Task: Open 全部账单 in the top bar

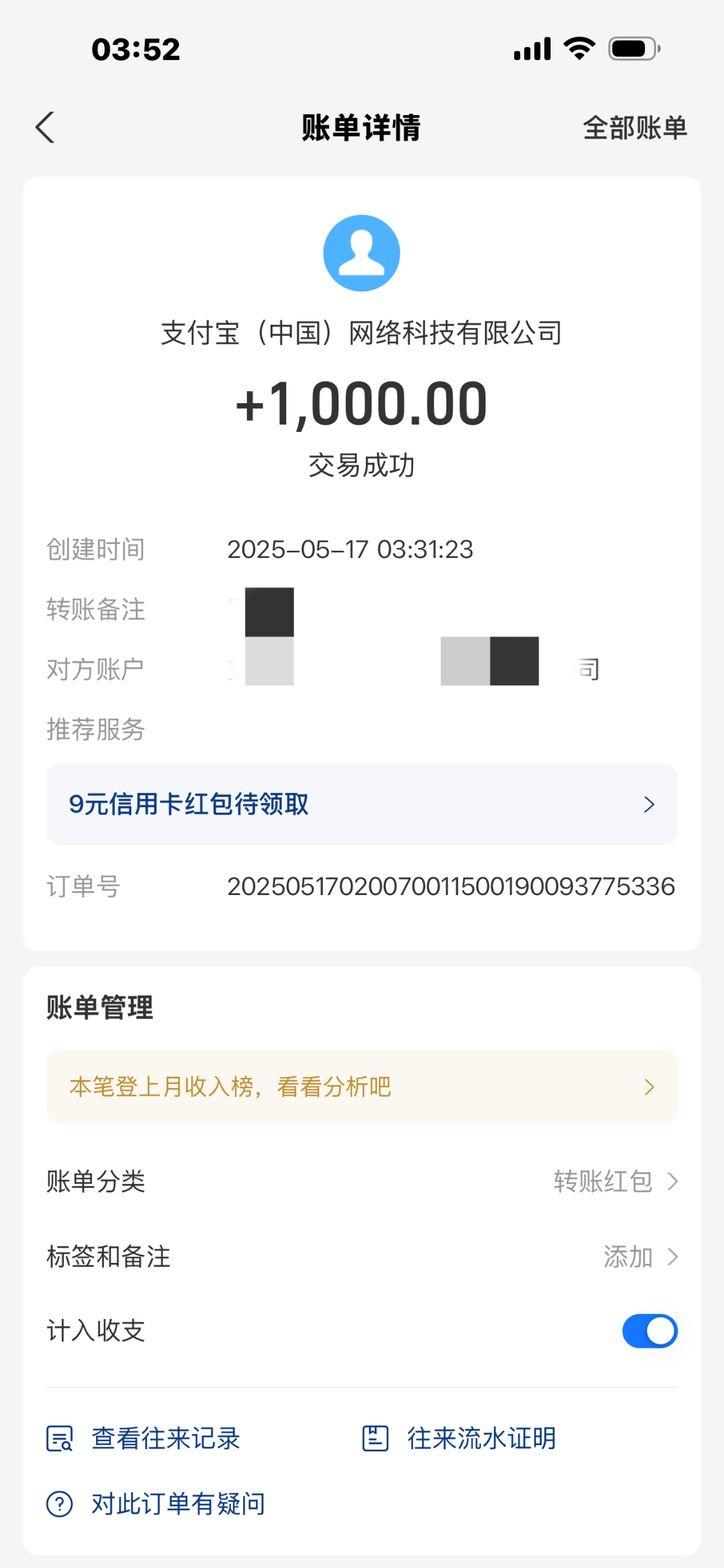Action: (x=634, y=128)
